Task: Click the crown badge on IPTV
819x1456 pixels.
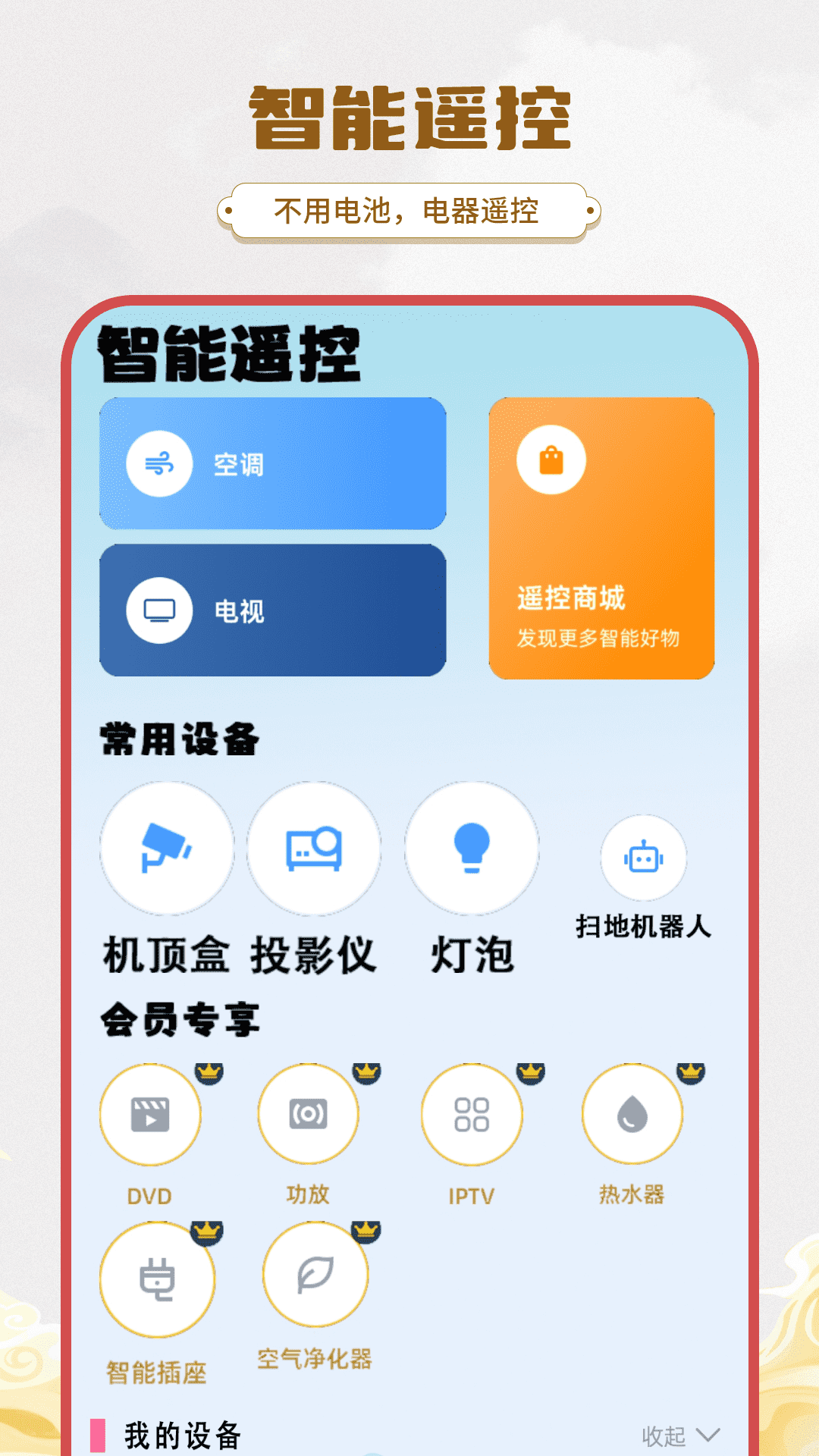Action: (529, 1073)
